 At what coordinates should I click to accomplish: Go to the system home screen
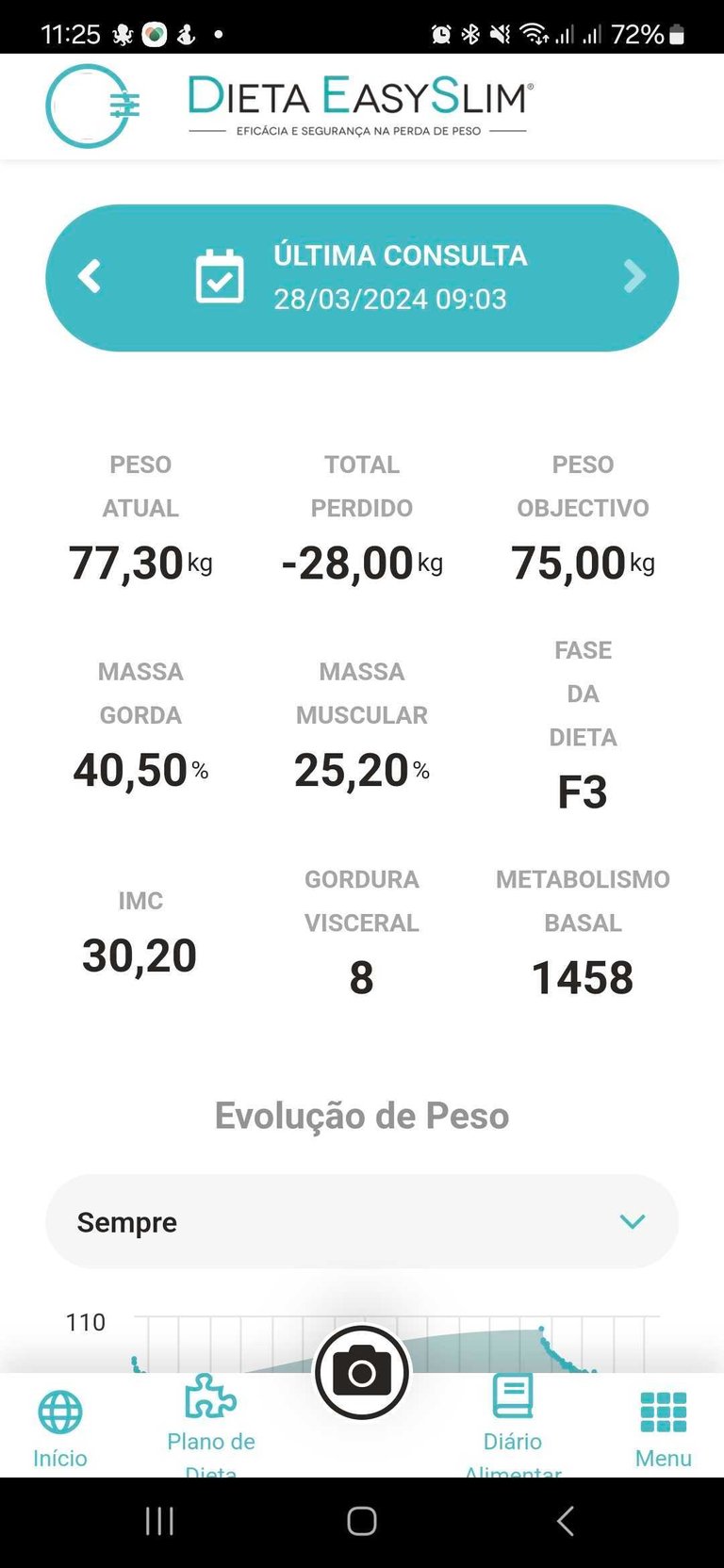click(362, 1521)
